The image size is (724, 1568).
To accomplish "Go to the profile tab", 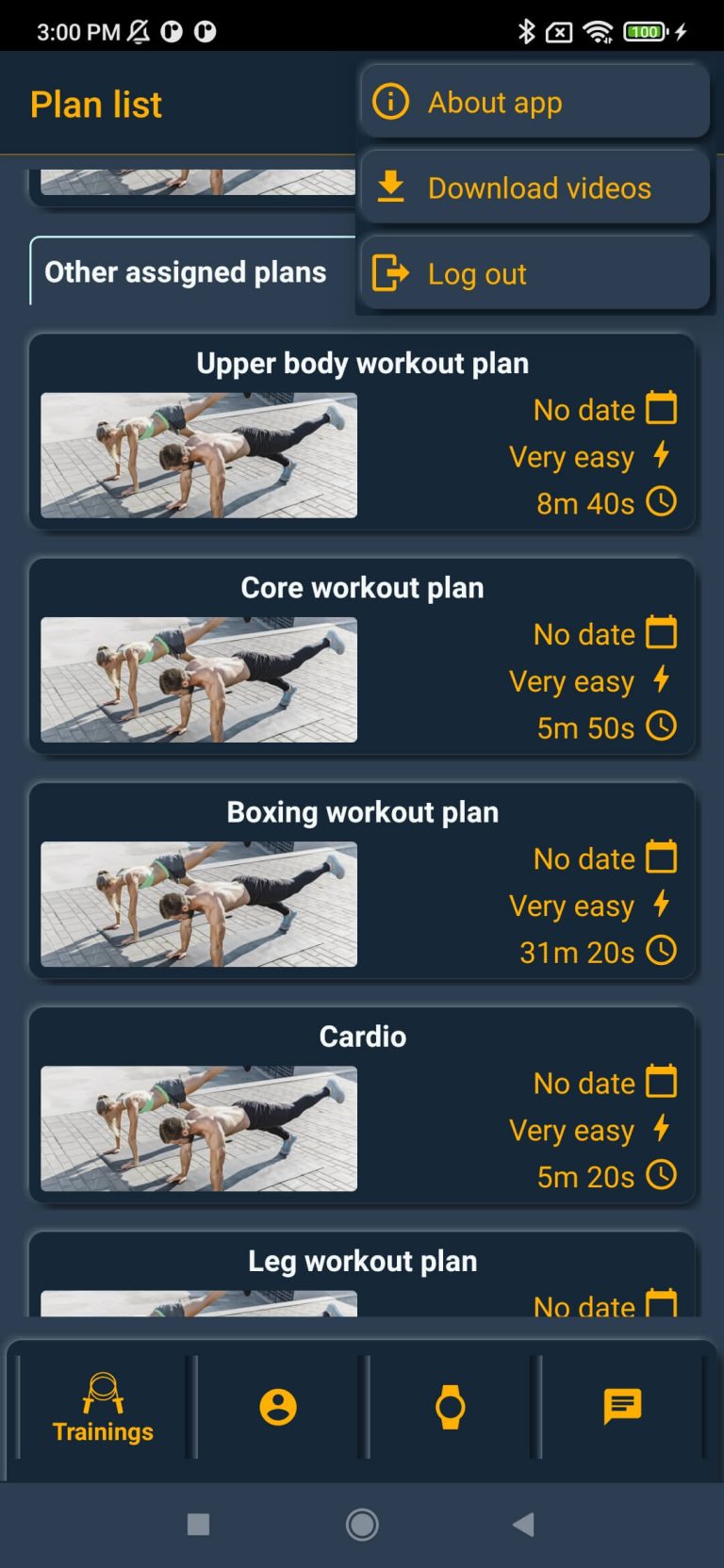I will coord(278,1407).
